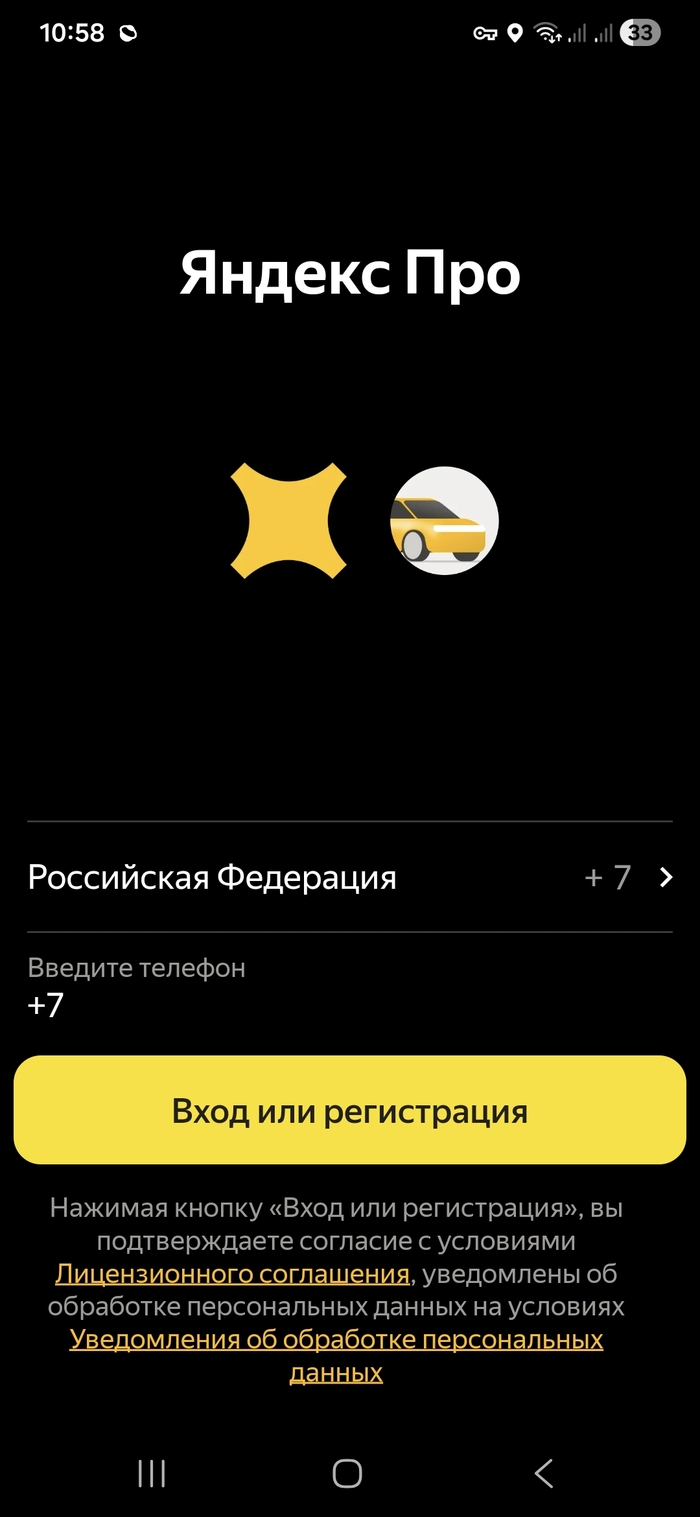Open the recent apps overview

(x=152, y=1473)
